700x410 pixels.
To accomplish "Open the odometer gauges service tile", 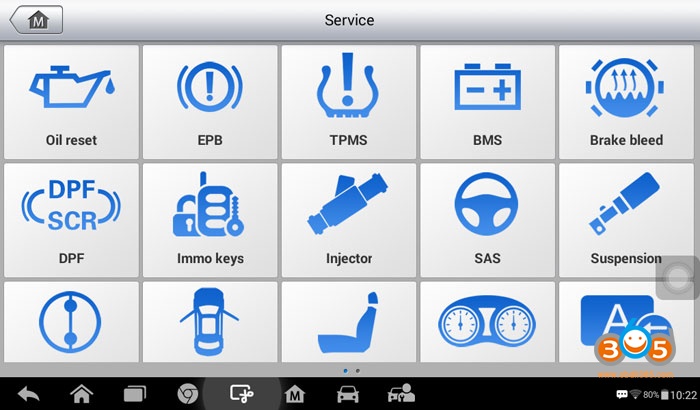I will [487, 322].
